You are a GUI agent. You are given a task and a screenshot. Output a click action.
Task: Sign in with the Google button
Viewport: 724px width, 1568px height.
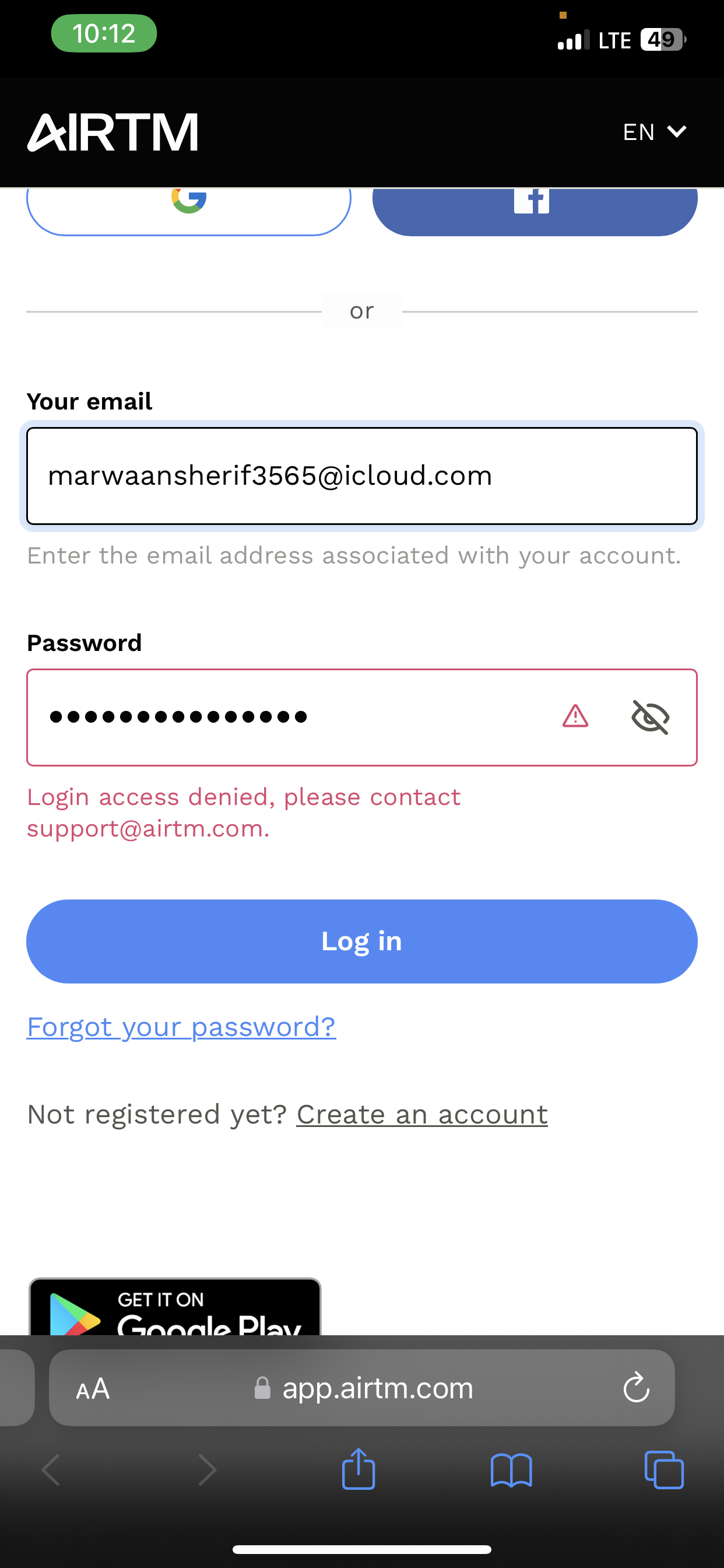click(x=189, y=211)
